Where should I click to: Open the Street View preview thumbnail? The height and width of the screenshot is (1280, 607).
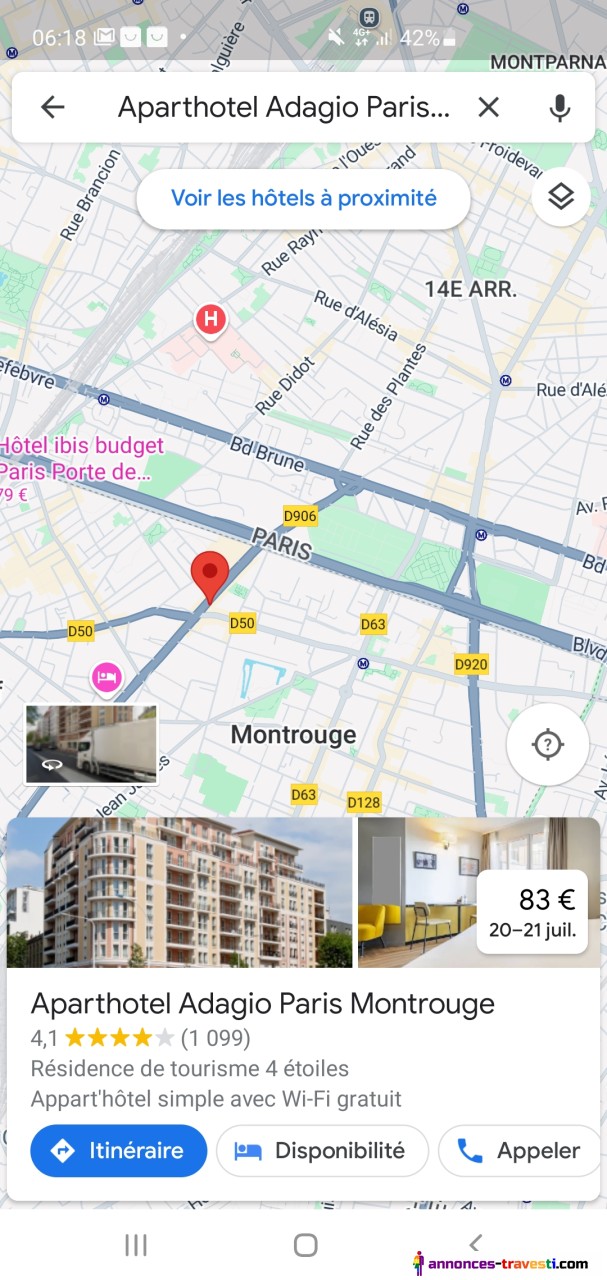click(x=91, y=743)
